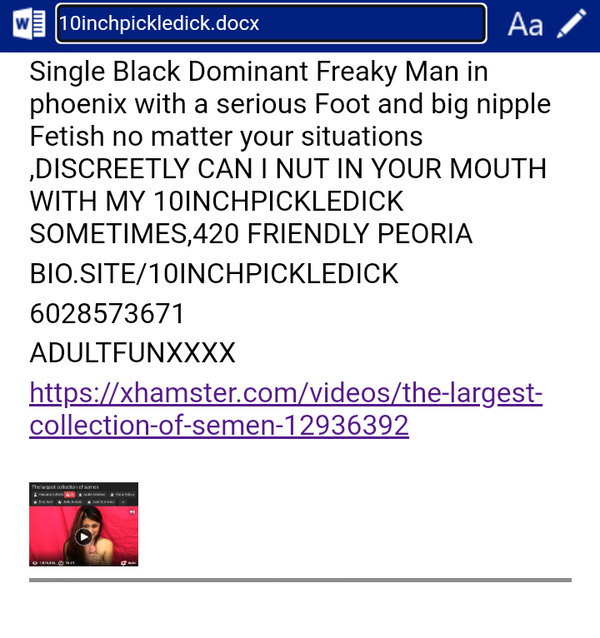Open the xhamster.com hyperlink
Screen dimensions: 600x638
285,409
